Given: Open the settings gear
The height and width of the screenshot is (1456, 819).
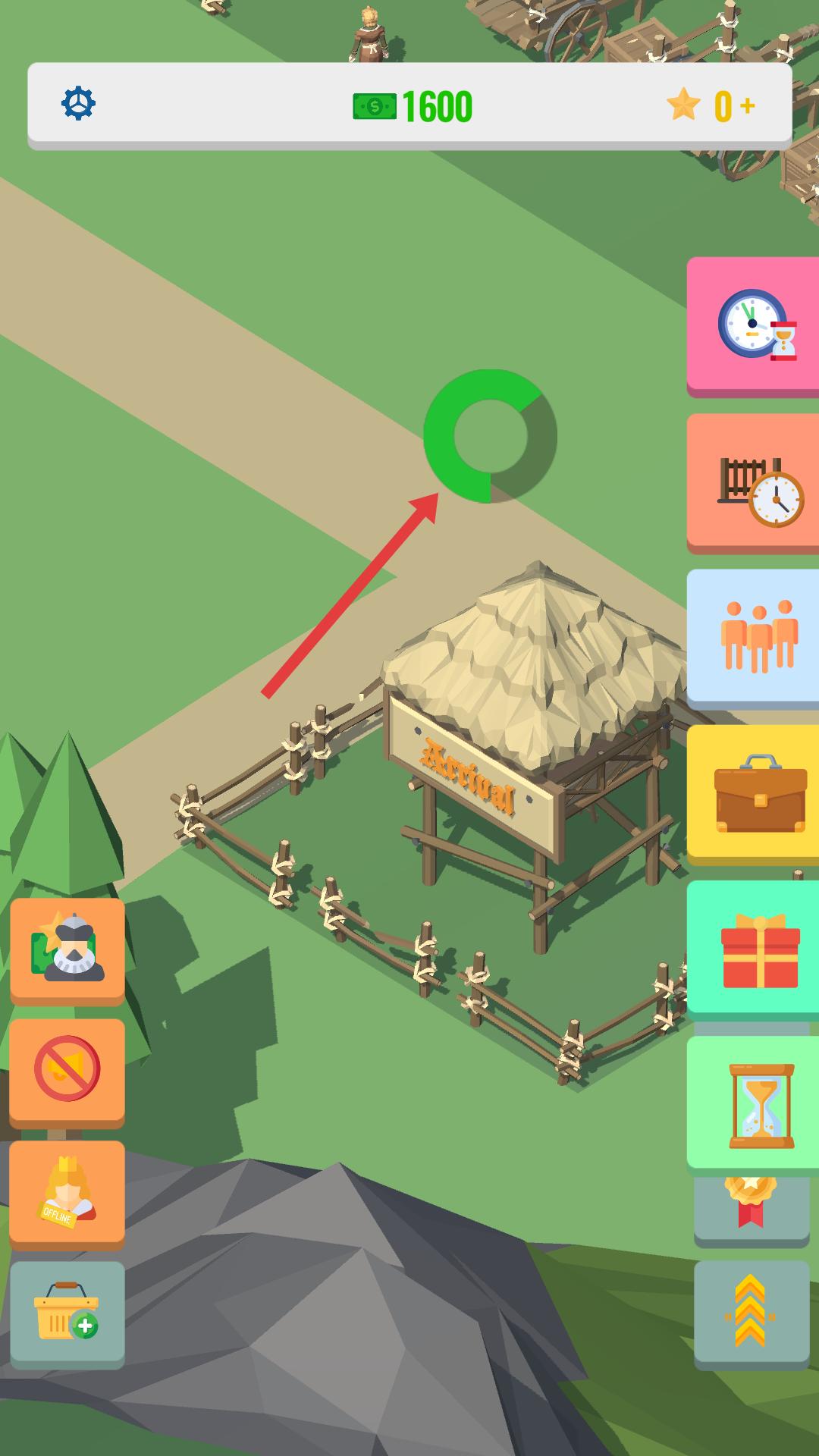Looking at the screenshot, I should 78,103.
